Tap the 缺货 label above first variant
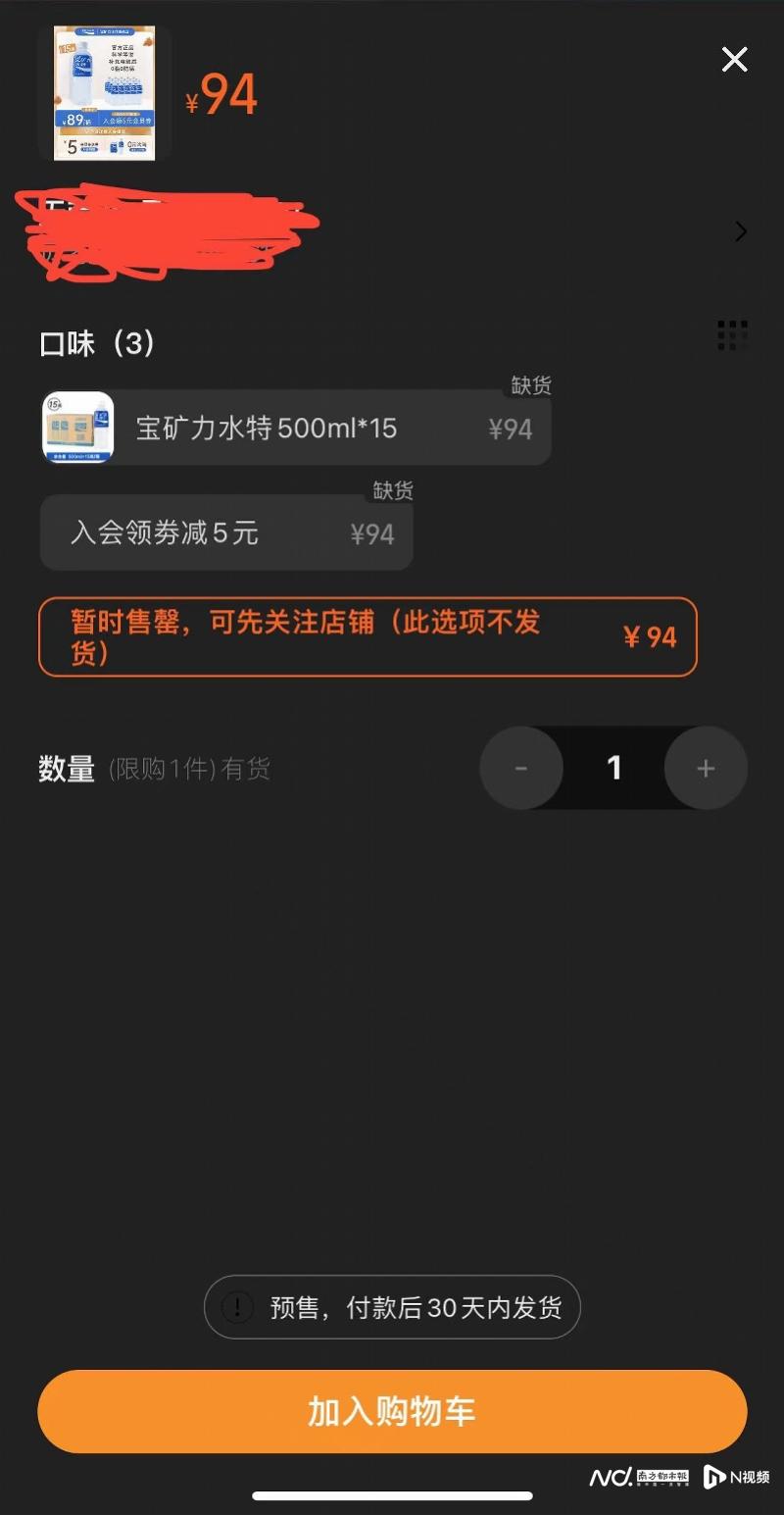 tap(529, 386)
